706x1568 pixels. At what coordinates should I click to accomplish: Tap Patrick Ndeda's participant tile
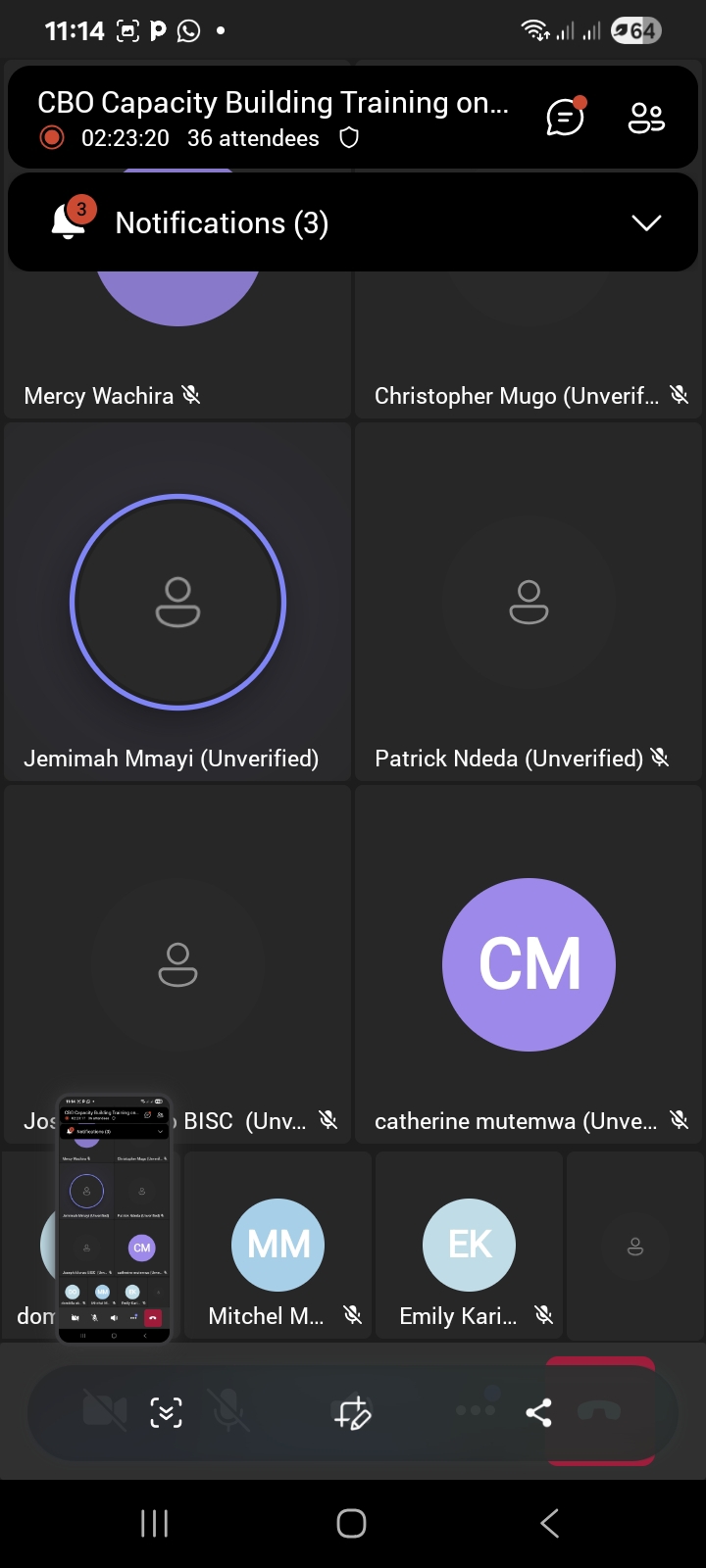click(x=529, y=602)
